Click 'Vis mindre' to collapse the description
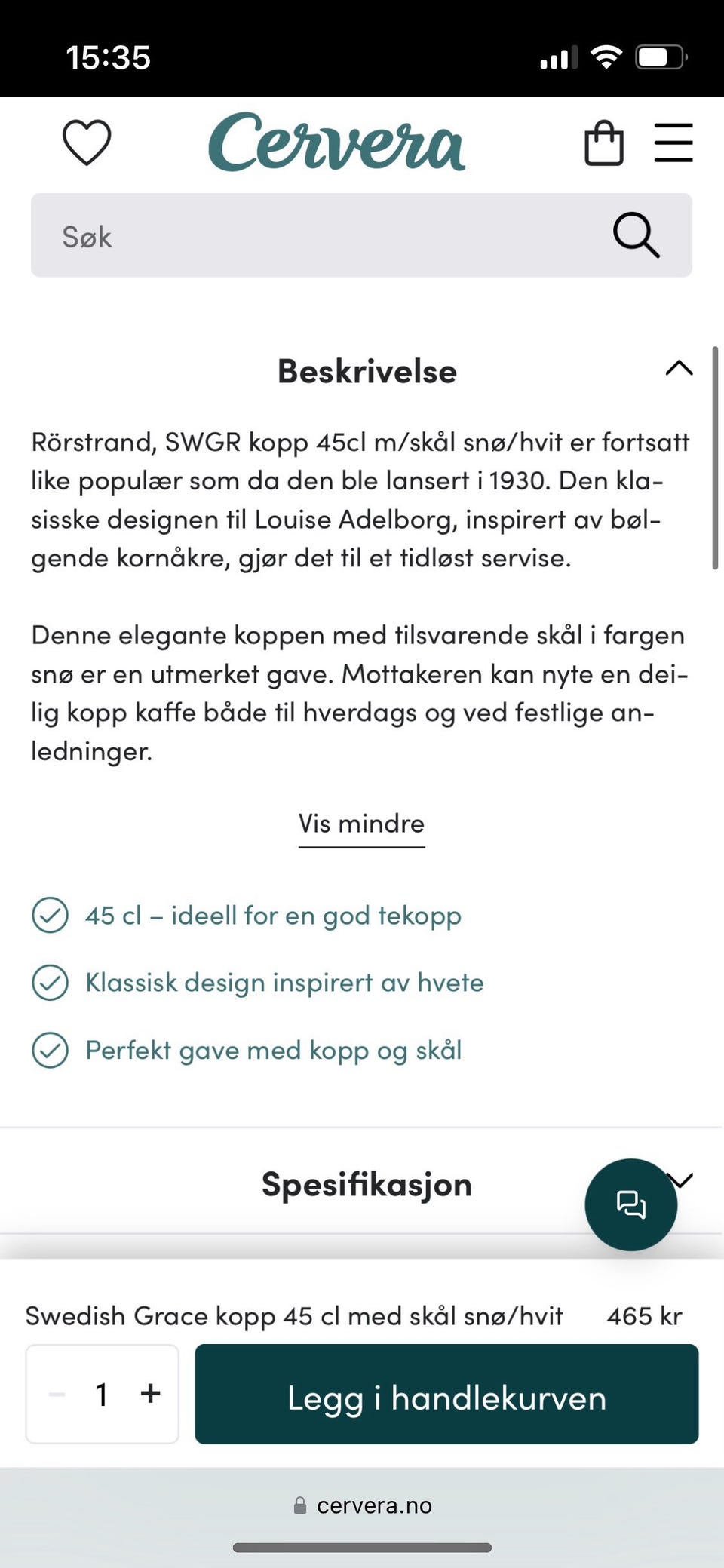 point(361,824)
